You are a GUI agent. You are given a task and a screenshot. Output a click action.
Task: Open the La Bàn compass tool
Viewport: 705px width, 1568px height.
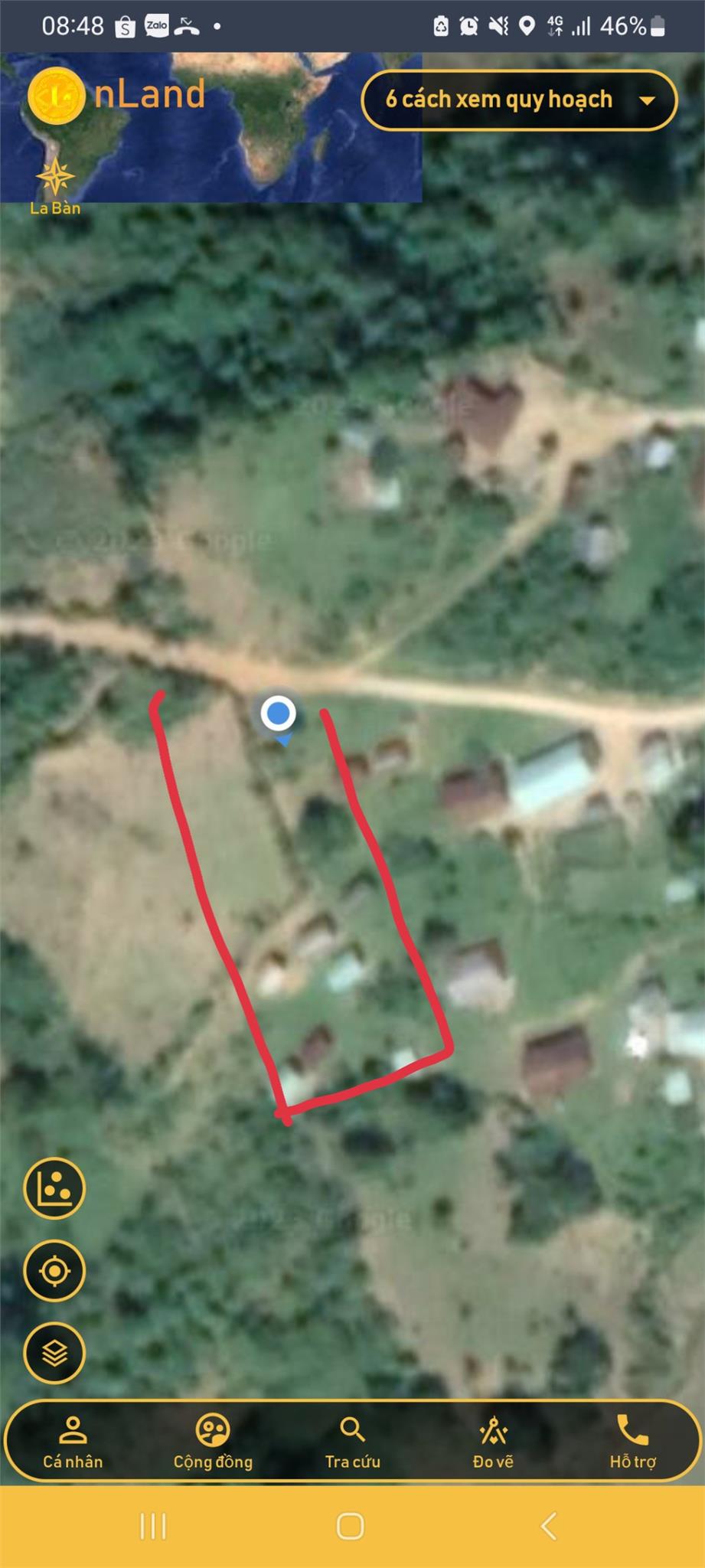pos(55,186)
